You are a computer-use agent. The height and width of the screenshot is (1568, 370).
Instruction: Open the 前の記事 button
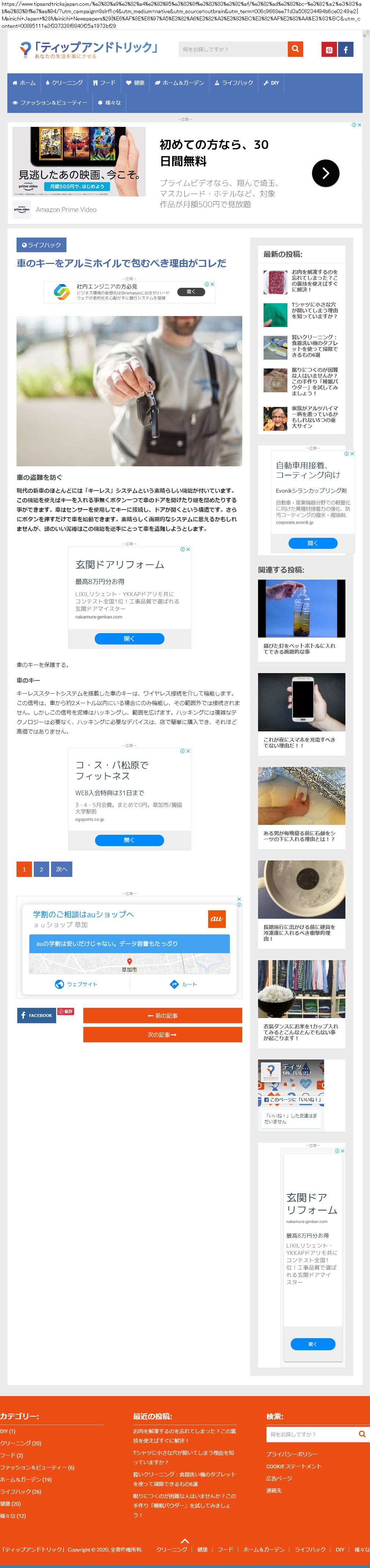162,1015
